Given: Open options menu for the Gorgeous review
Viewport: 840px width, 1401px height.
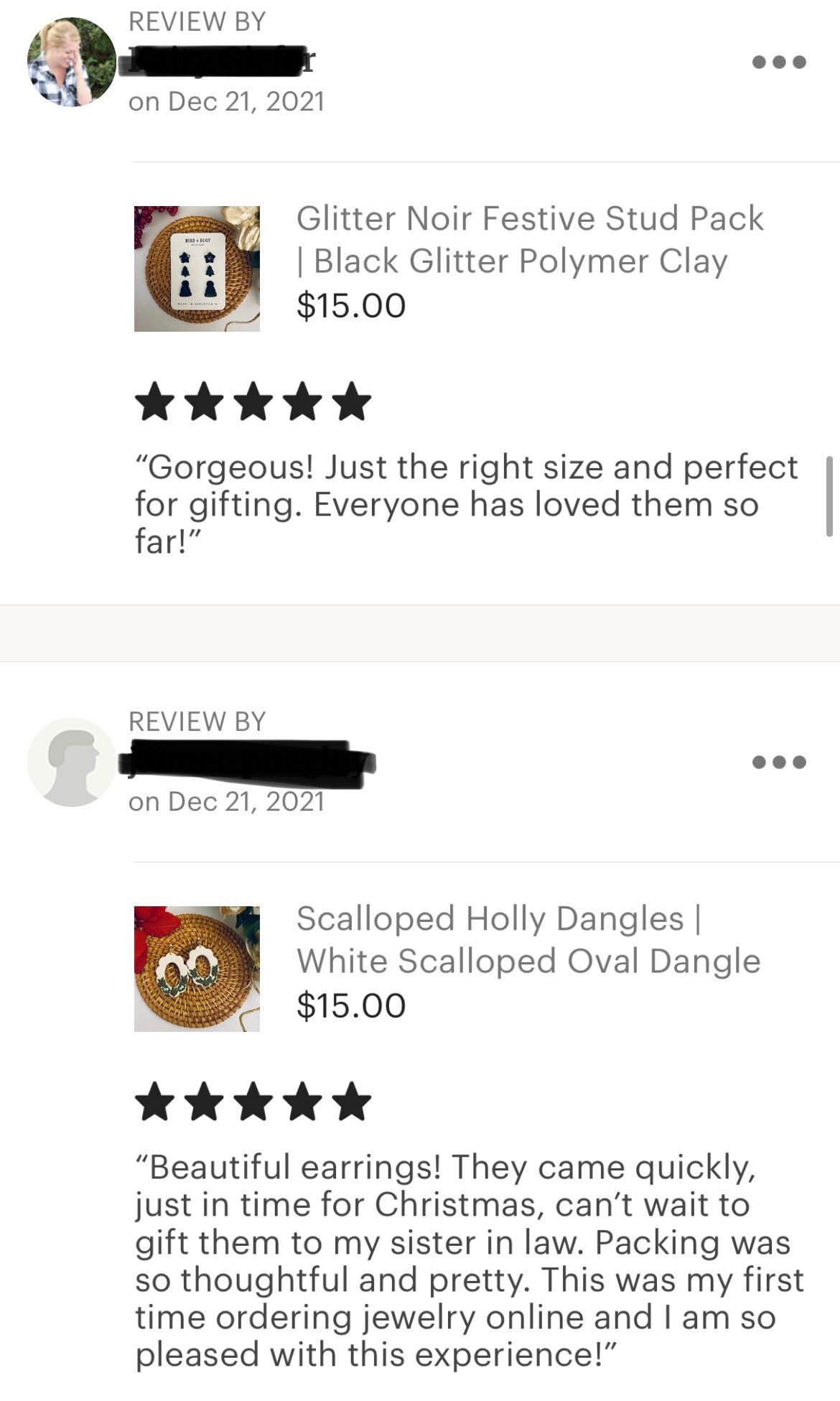Looking at the screenshot, I should coord(779,62).
